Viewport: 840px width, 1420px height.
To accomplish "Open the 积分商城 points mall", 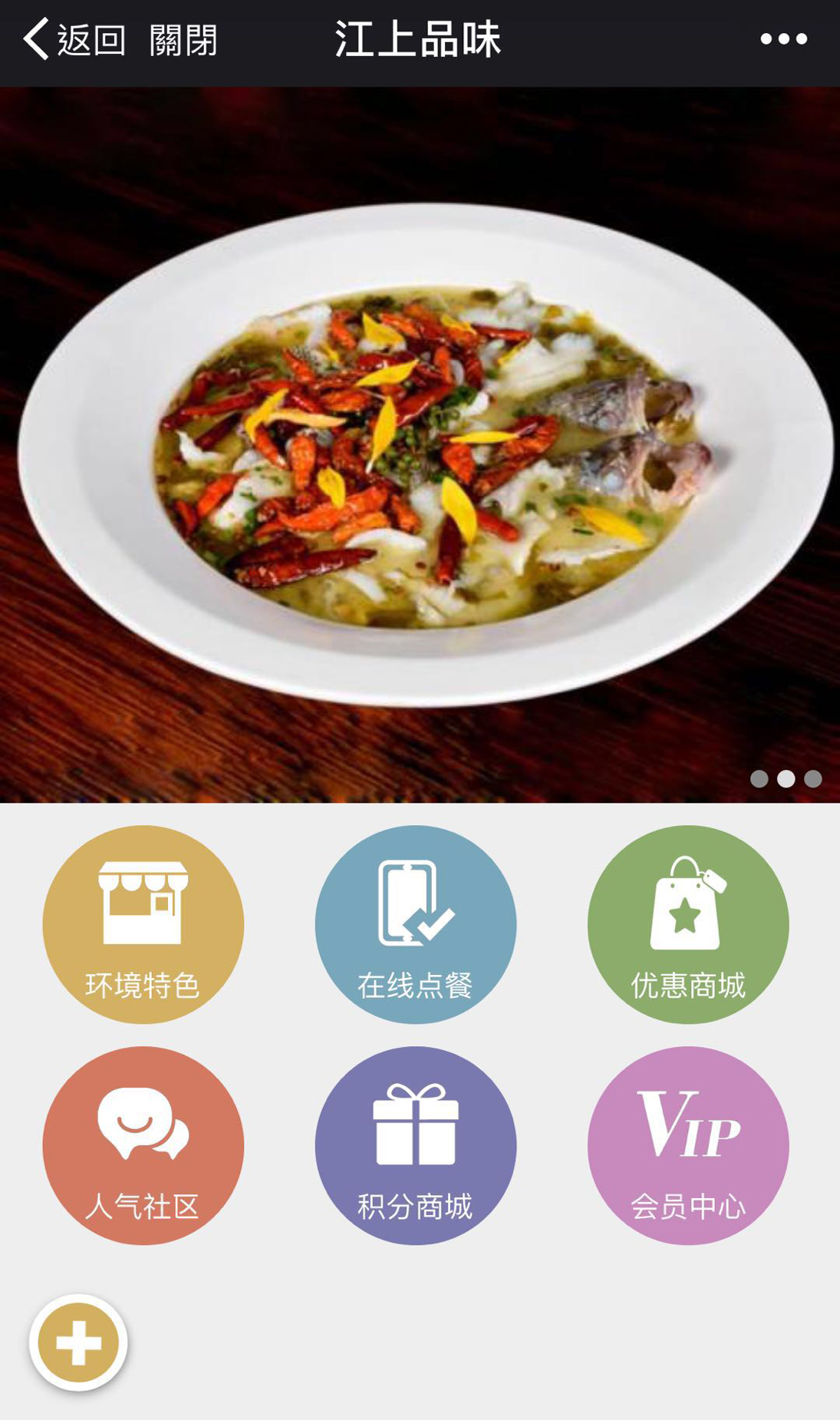I will [x=416, y=1145].
